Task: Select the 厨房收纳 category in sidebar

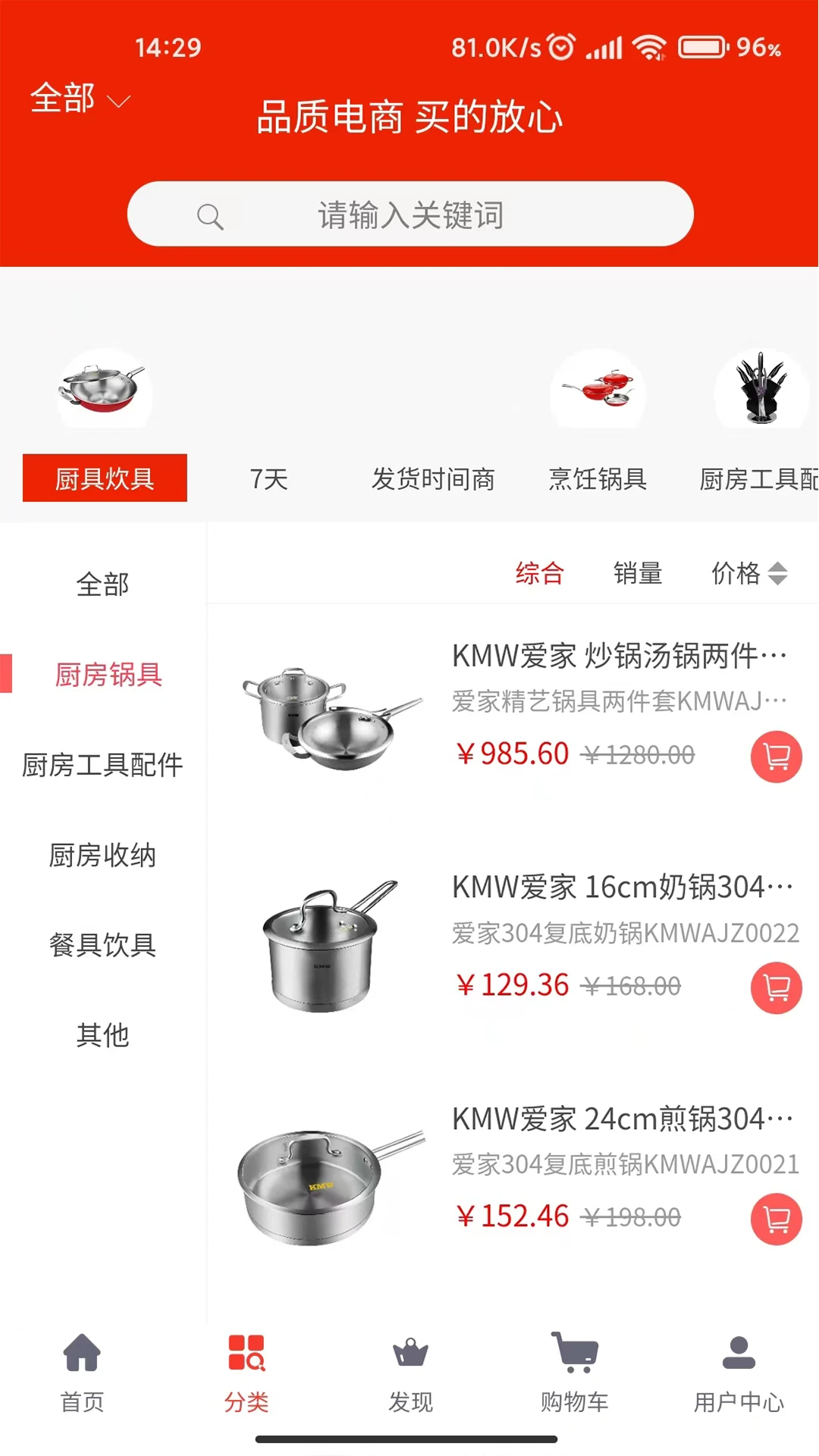Action: tap(104, 856)
